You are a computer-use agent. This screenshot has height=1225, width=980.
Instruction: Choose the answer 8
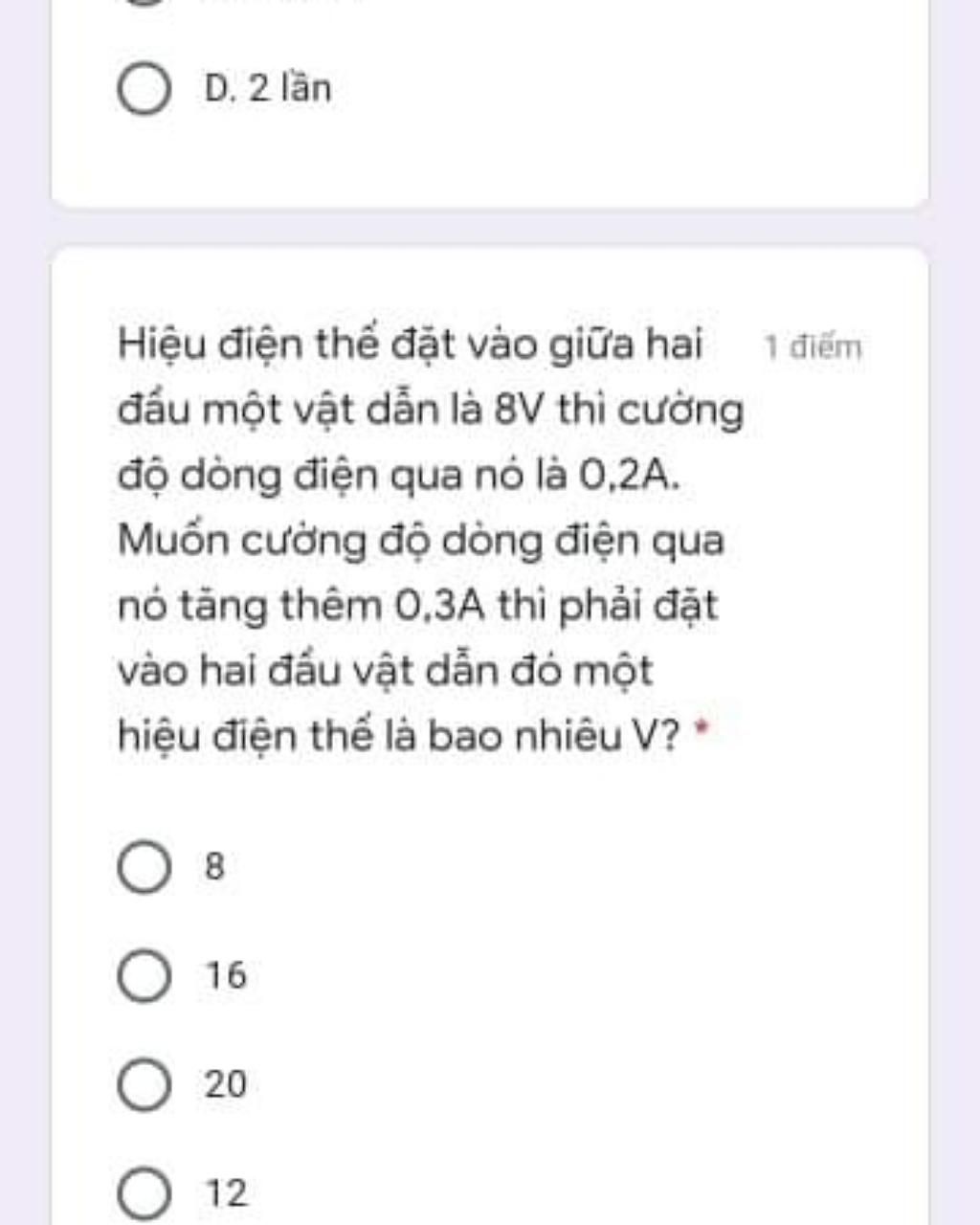(x=145, y=867)
